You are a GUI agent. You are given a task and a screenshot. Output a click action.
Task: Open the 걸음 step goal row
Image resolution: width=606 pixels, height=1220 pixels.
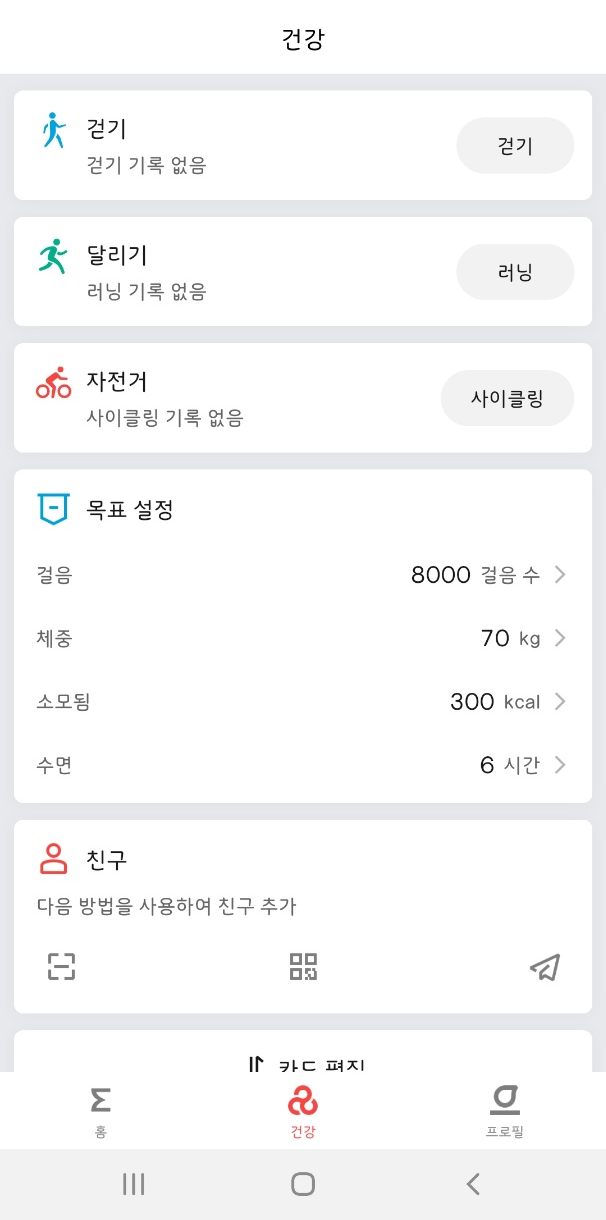coord(303,574)
